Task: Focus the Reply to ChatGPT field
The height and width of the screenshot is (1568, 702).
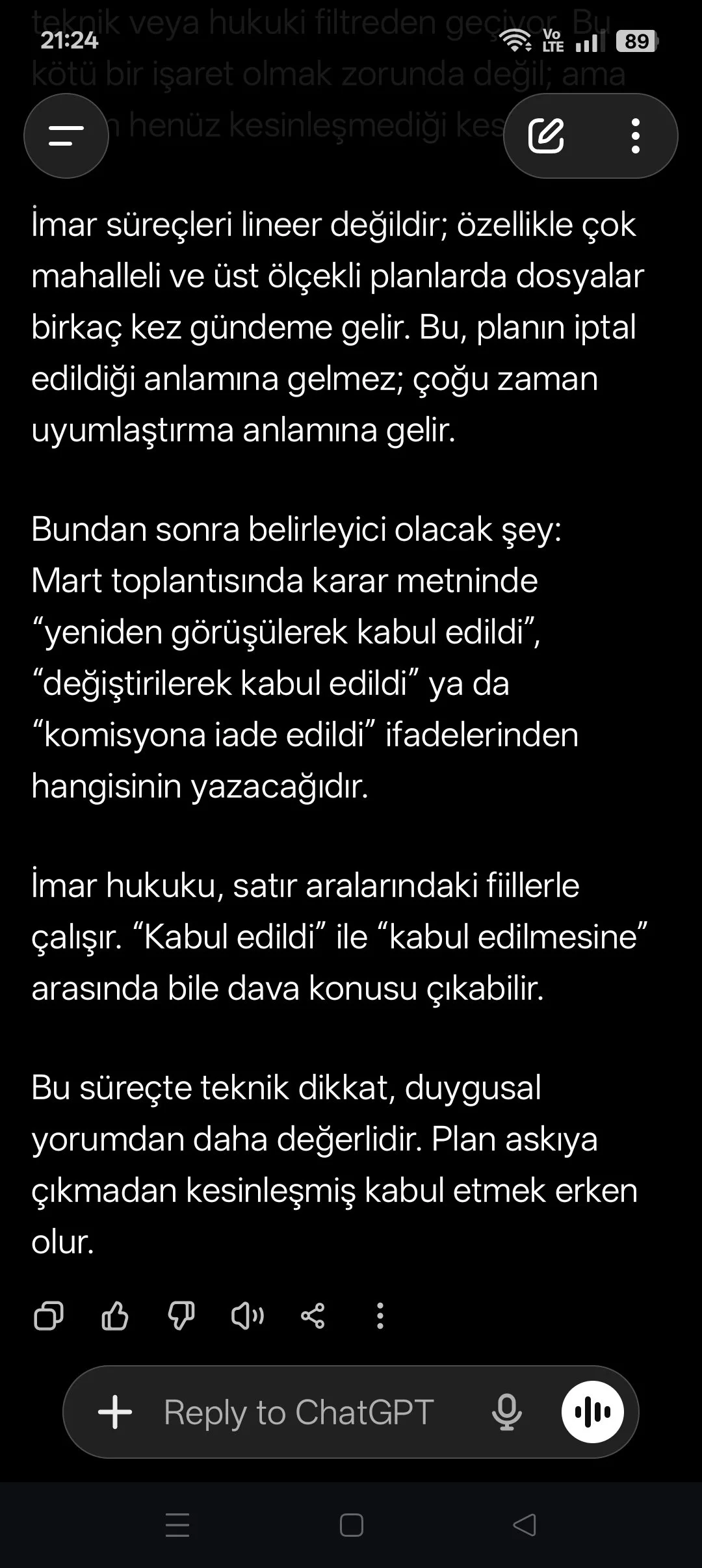Action: point(299,1412)
